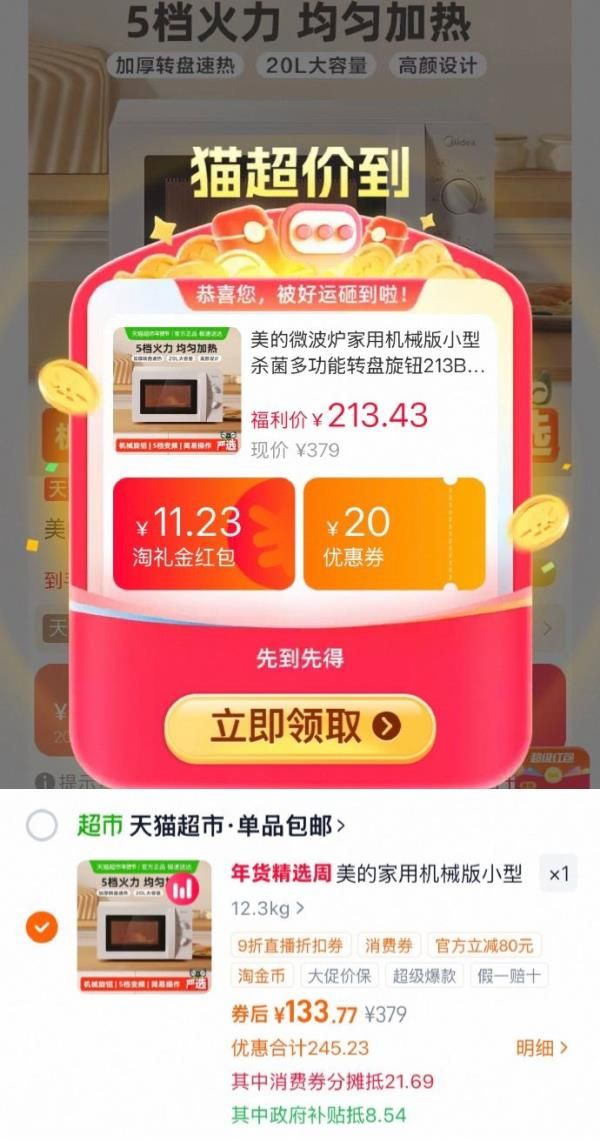Open the 淘礼金红包 ¥11.23 card
Image resolution: width=600 pixels, height=1141 pixels.
coord(204,533)
